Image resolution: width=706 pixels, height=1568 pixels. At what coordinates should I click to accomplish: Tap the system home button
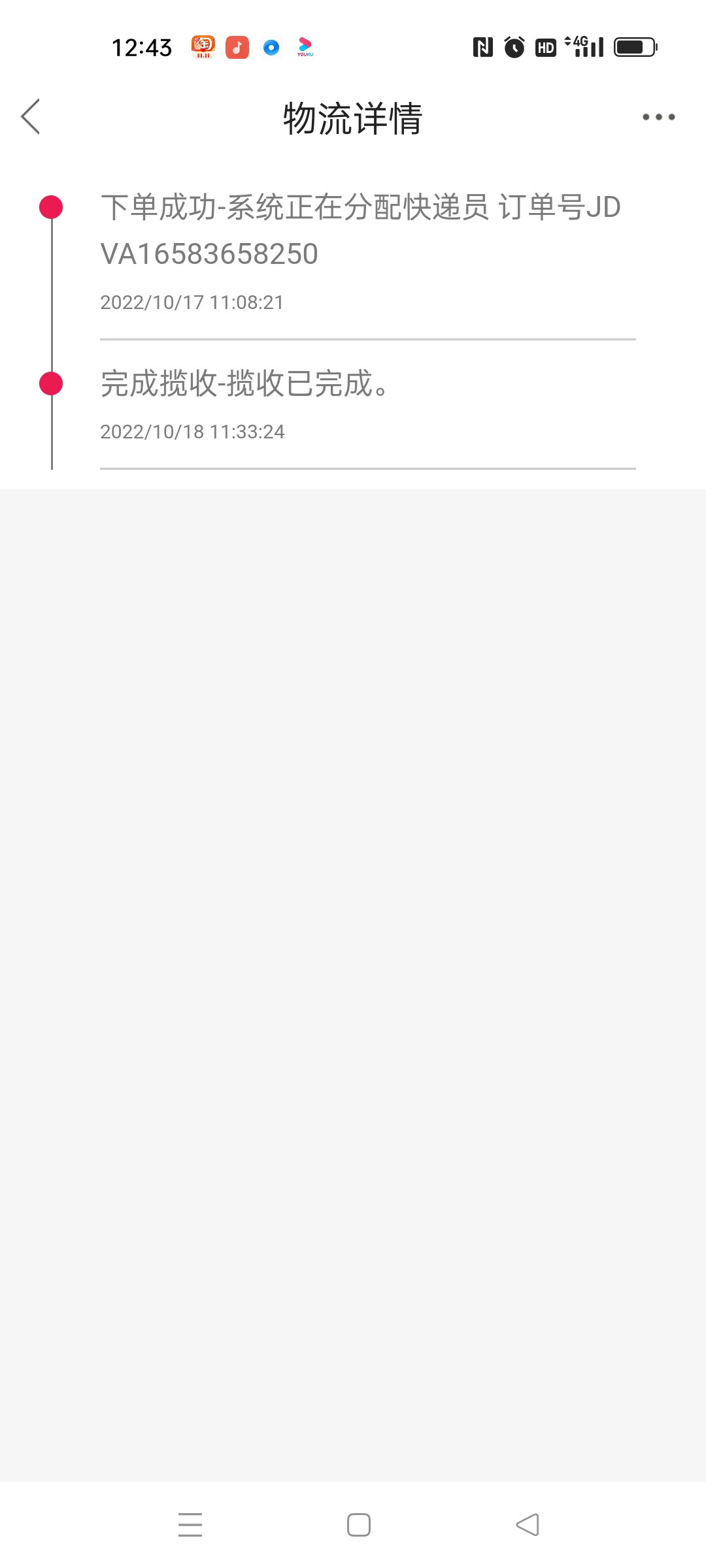[x=358, y=1525]
